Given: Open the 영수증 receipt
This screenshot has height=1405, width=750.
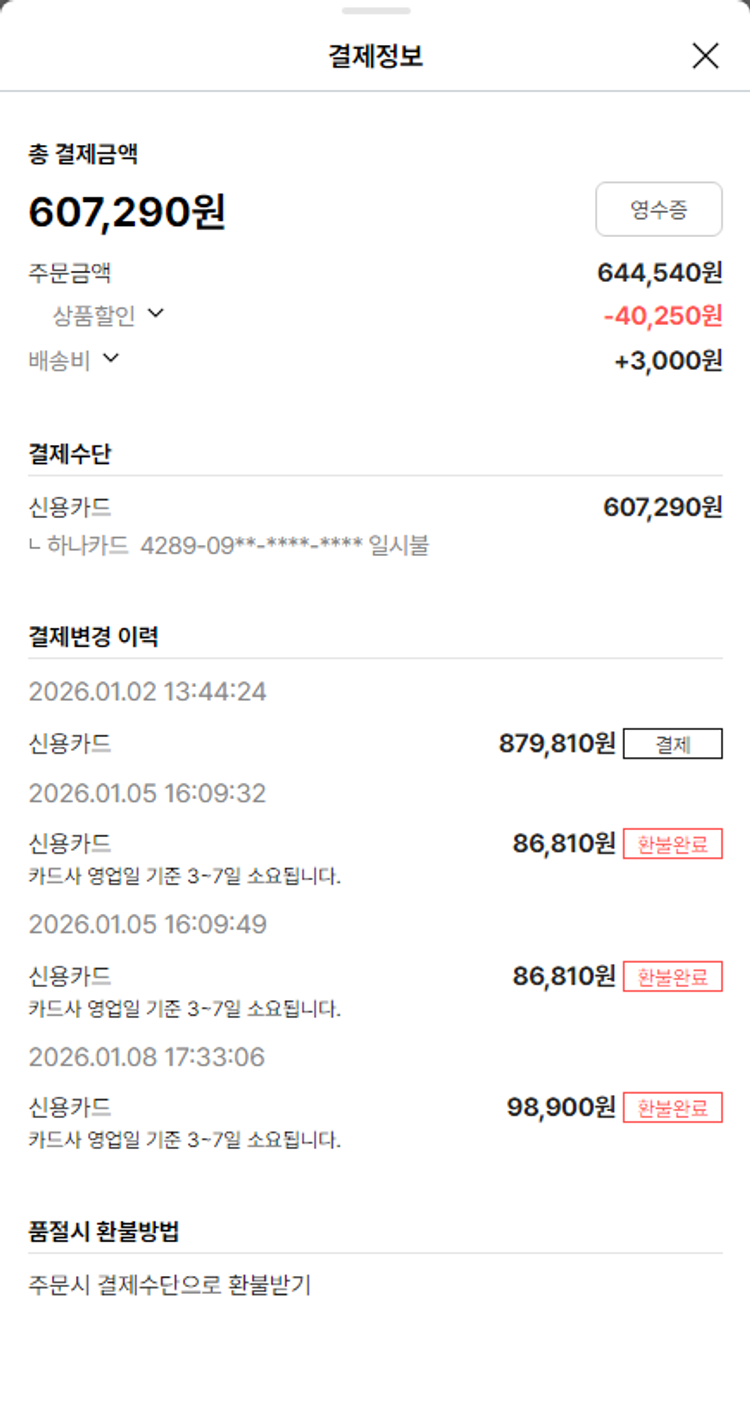Looking at the screenshot, I should 658,209.
